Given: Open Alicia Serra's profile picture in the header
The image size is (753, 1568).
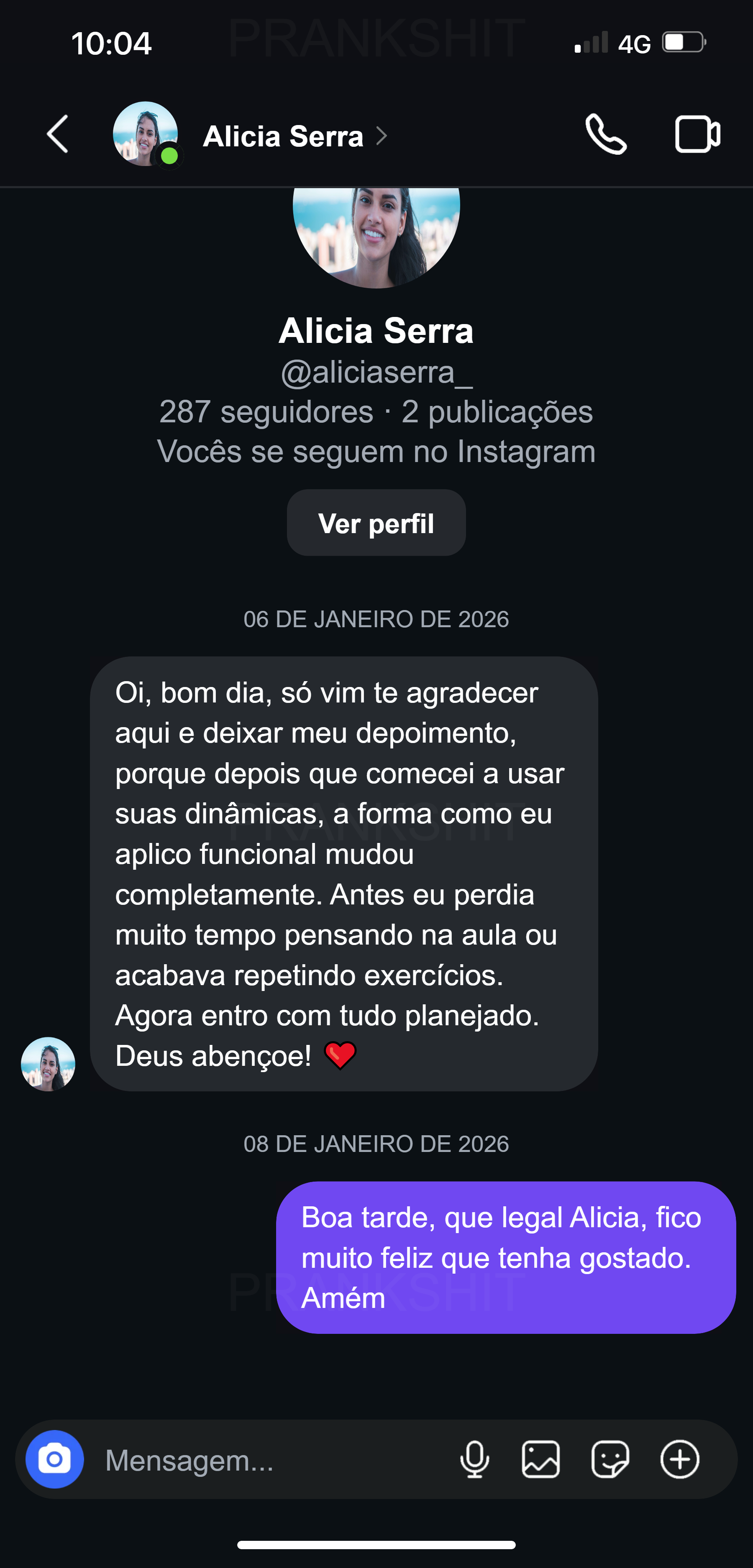Looking at the screenshot, I should tap(144, 135).
